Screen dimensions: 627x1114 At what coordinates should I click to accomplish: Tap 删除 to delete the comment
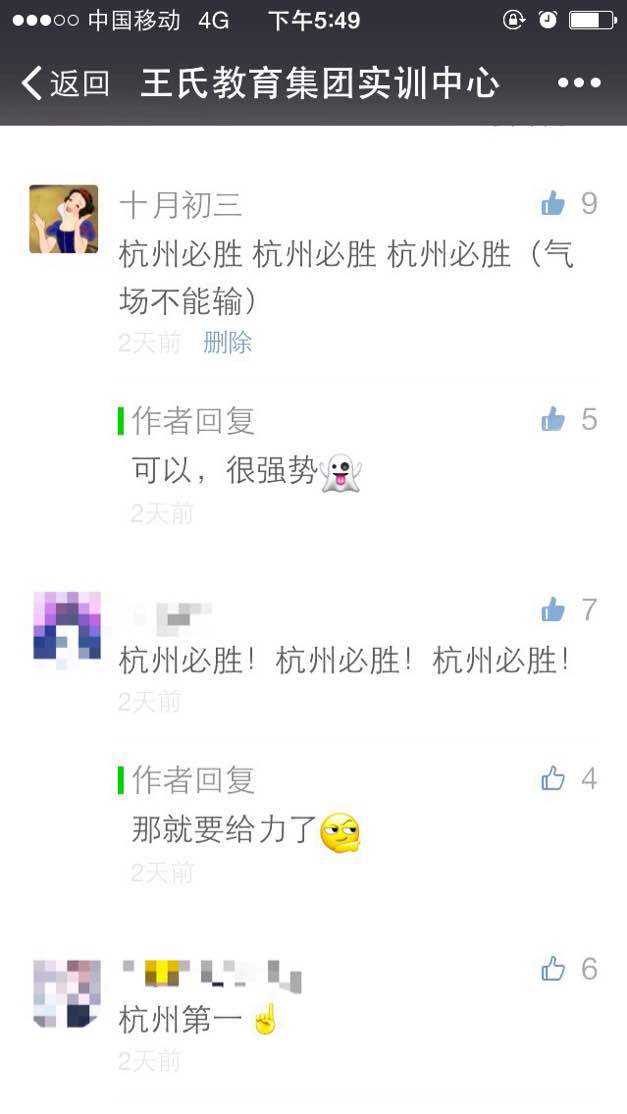pyautogui.click(x=227, y=343)
